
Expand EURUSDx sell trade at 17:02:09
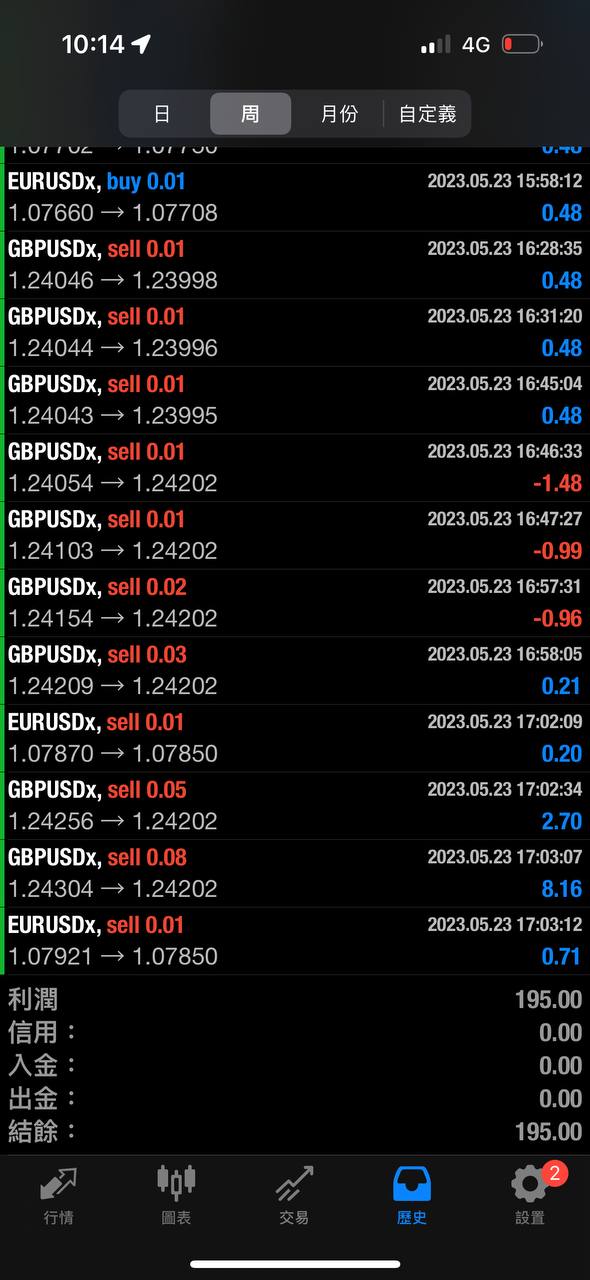295,738
